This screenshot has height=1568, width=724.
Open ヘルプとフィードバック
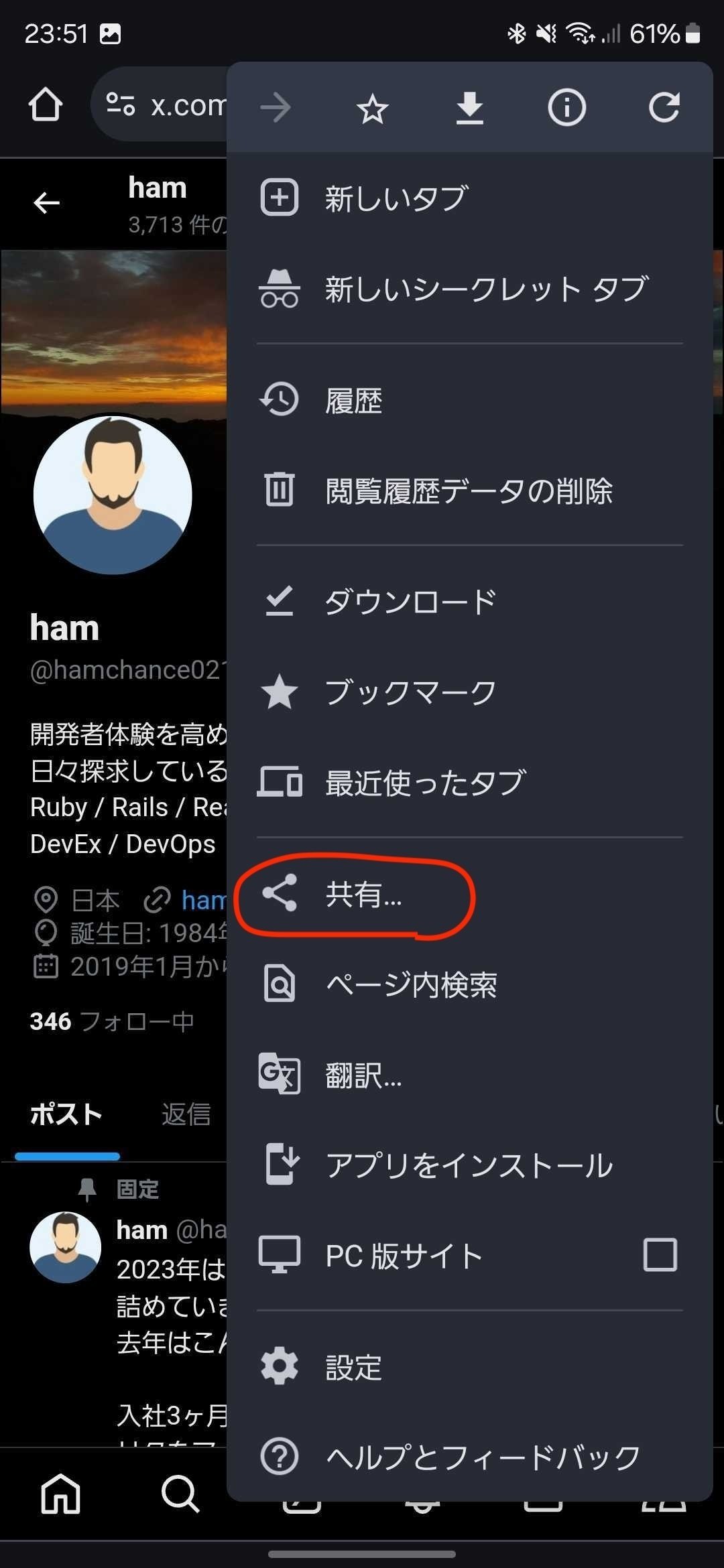[469, 1457]
